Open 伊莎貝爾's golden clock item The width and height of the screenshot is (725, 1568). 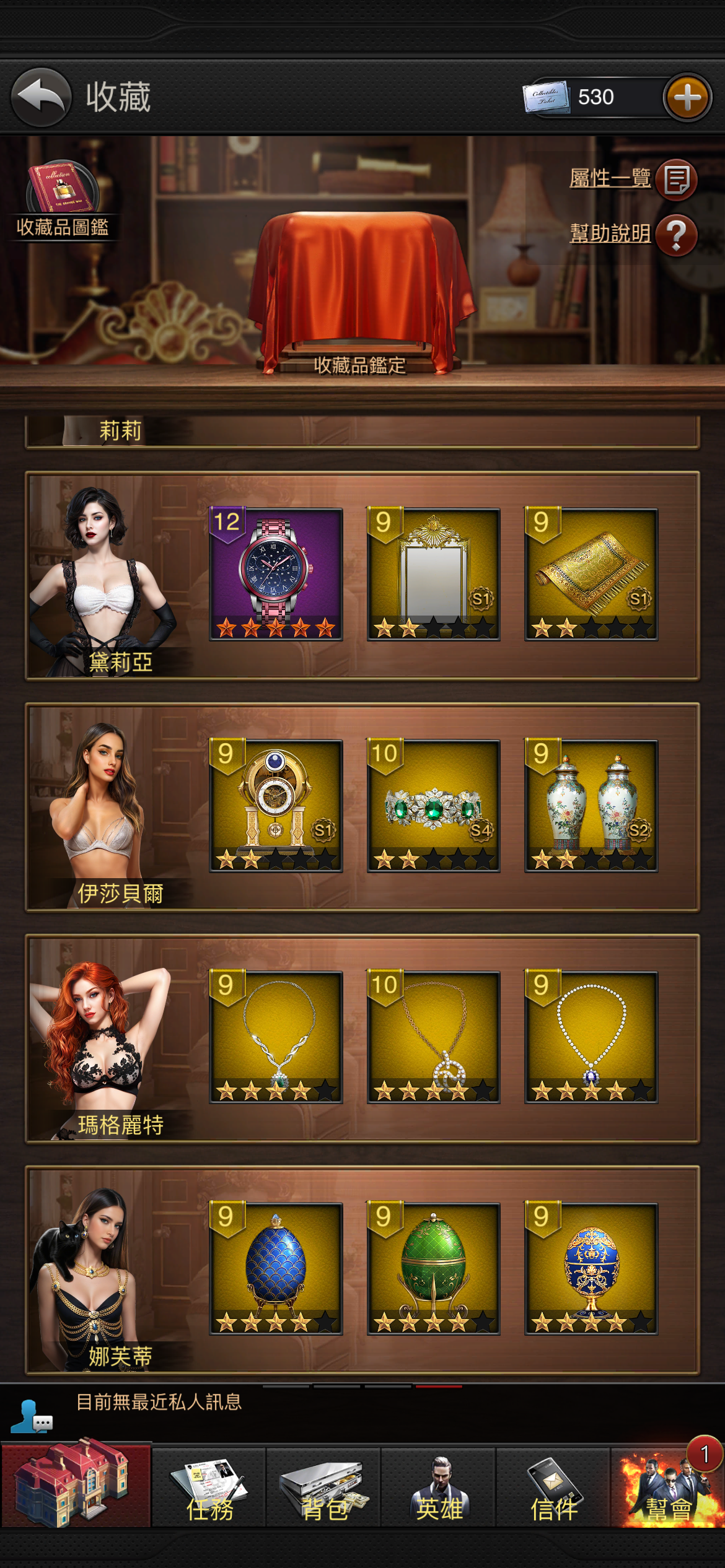(x=276, y=806)
